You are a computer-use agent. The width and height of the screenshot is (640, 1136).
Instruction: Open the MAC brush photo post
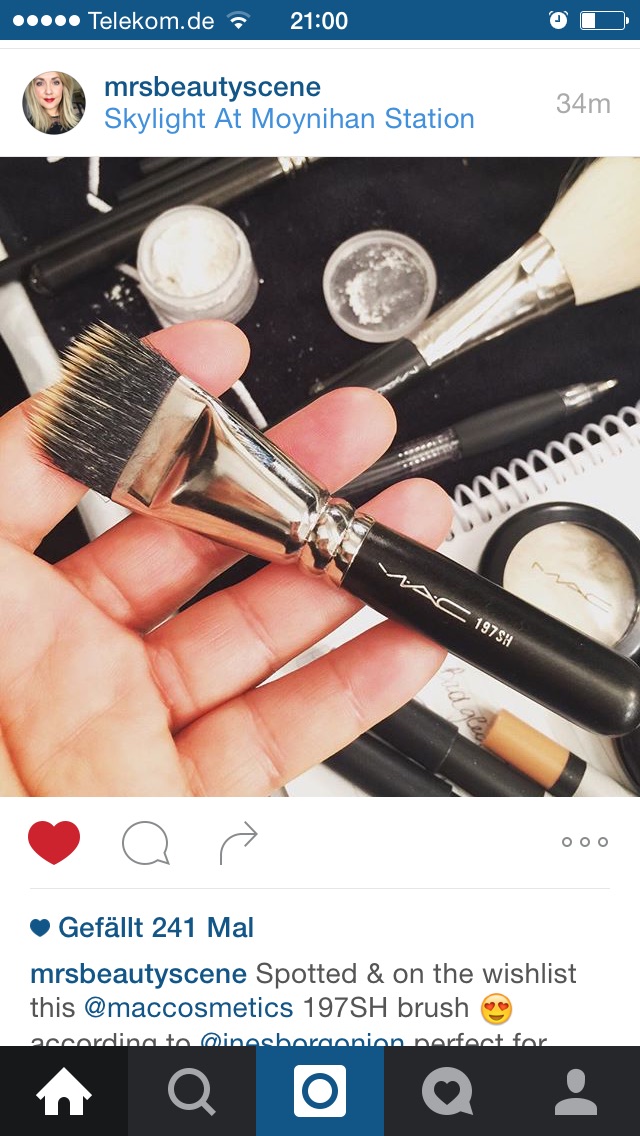pyautogui.click(x=320, y=476)
